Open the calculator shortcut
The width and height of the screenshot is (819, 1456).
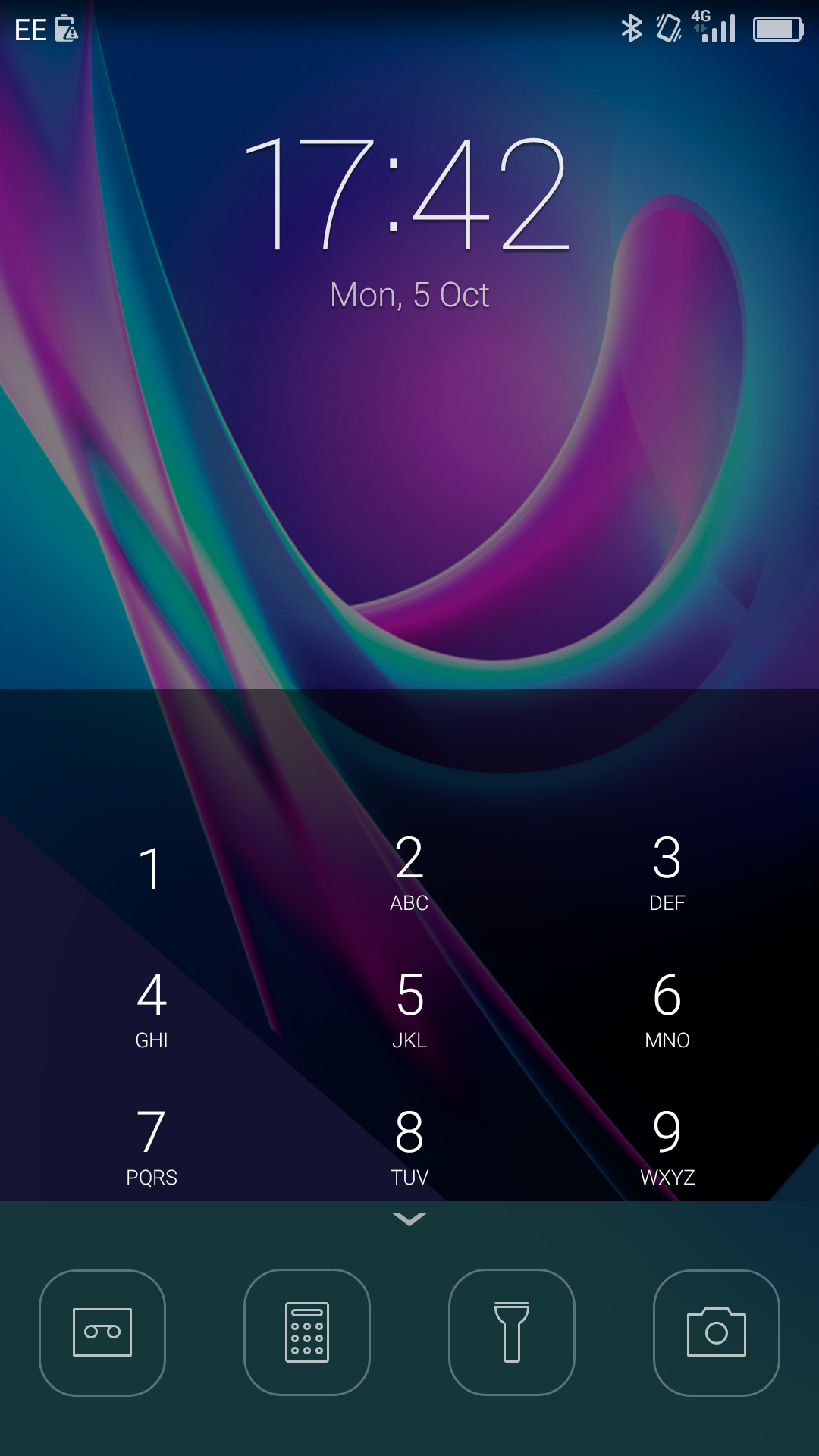(x=307, y=1332)
